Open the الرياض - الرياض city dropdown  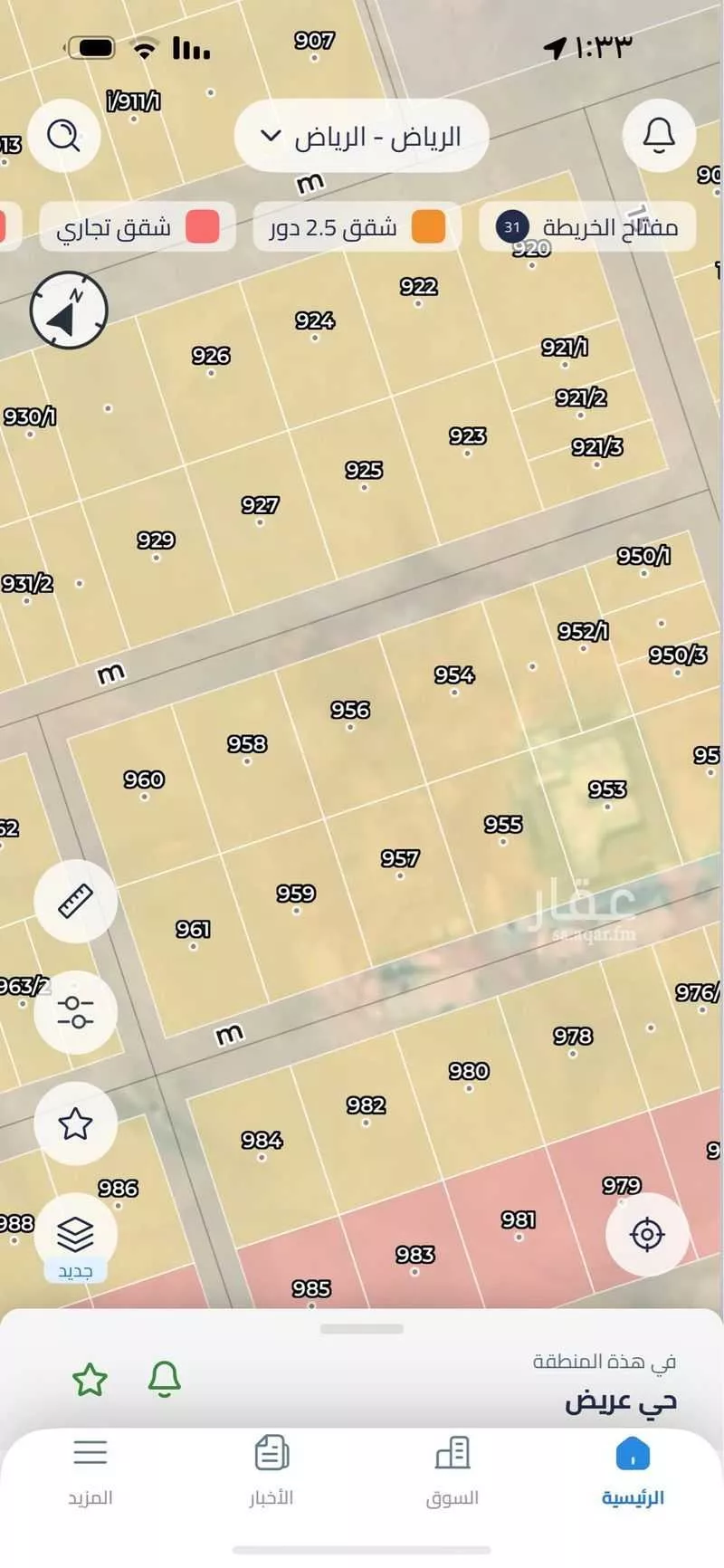(362, 136)
